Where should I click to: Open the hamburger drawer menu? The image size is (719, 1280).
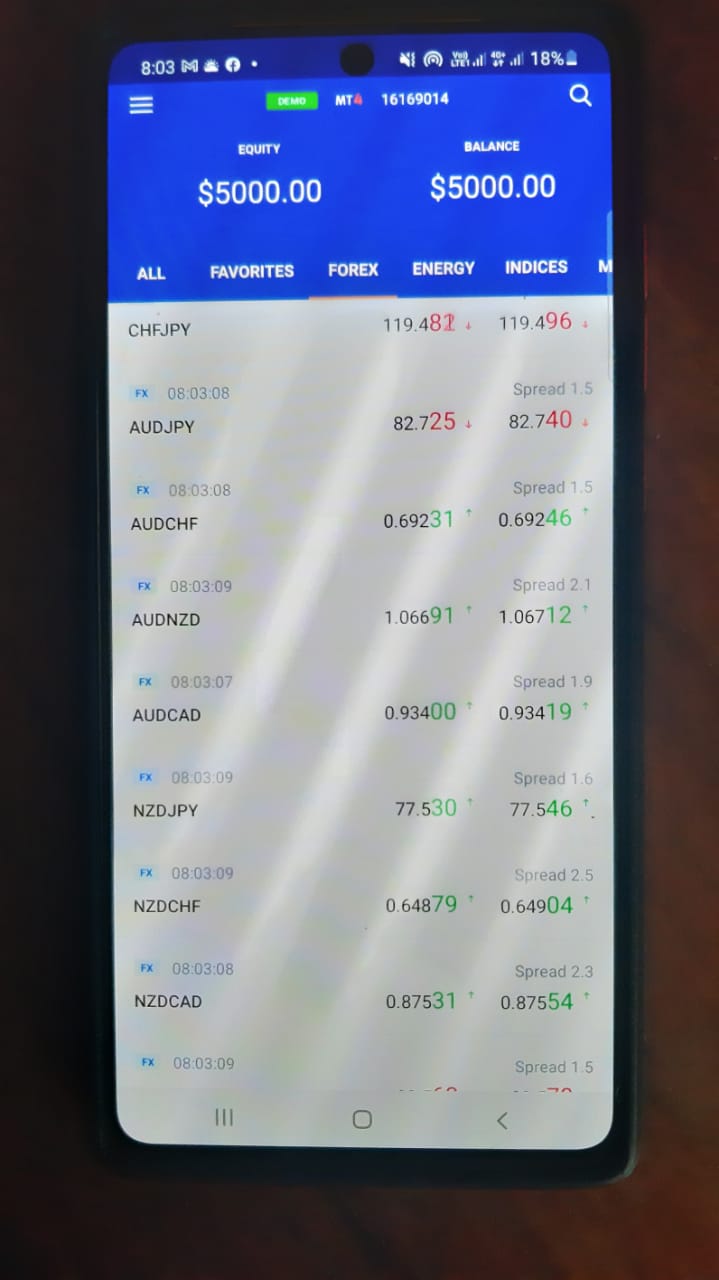(141, 105)
